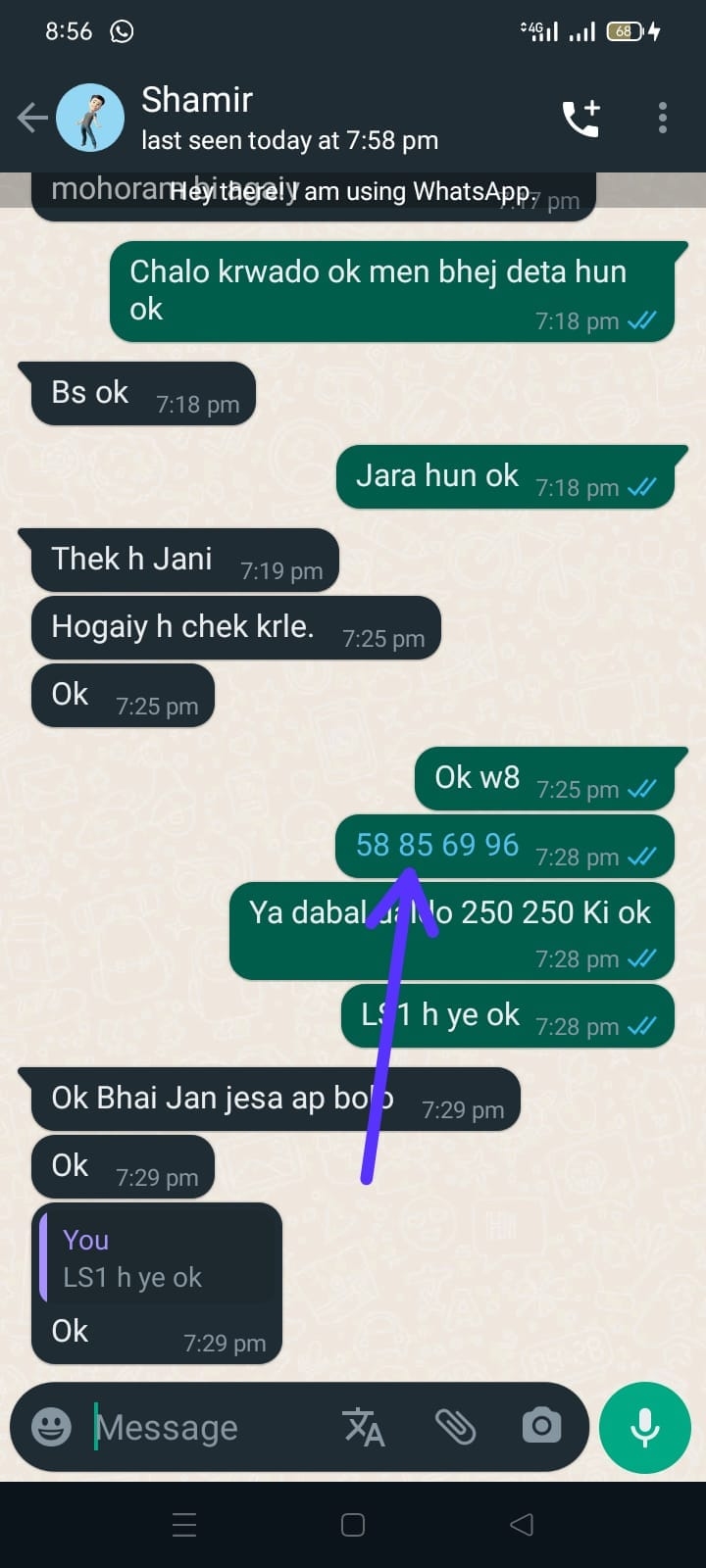Tap the translate icon in message bar
706x1568 pixels.
(x=363, y=1427)
